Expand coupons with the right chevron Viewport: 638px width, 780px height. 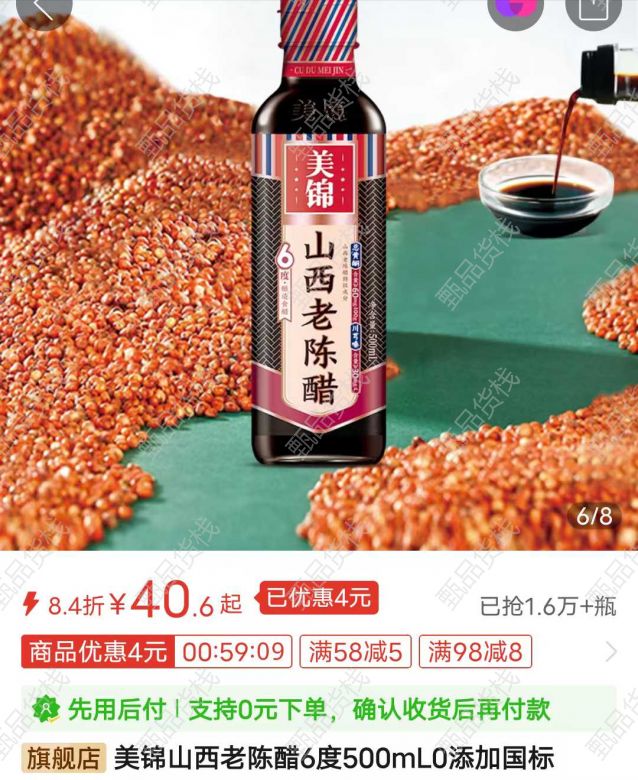click(612, 653)
